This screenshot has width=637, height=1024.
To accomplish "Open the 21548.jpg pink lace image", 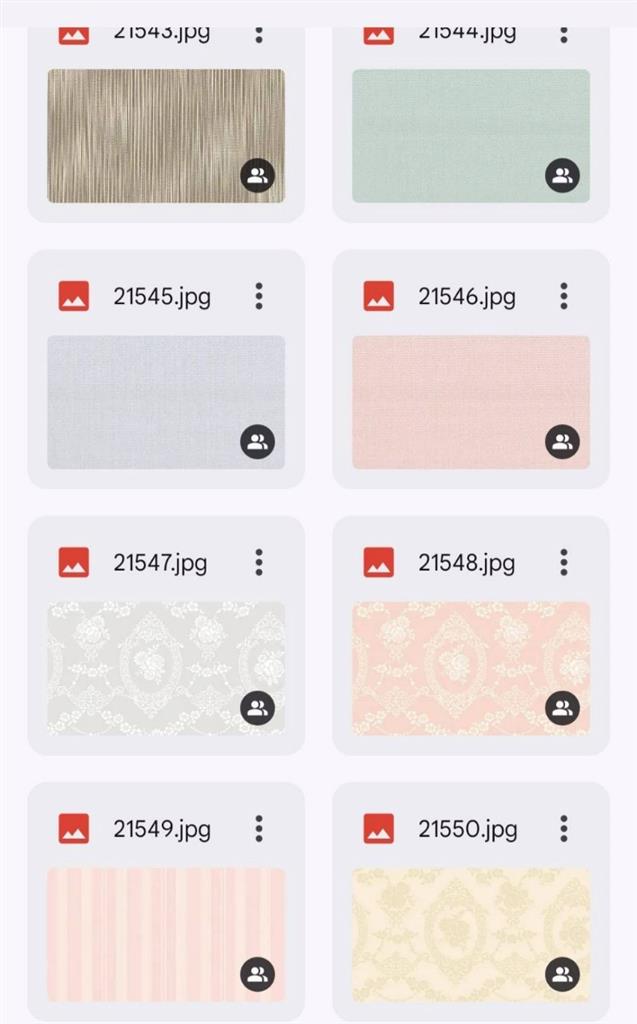I will (x=470, y=668).
